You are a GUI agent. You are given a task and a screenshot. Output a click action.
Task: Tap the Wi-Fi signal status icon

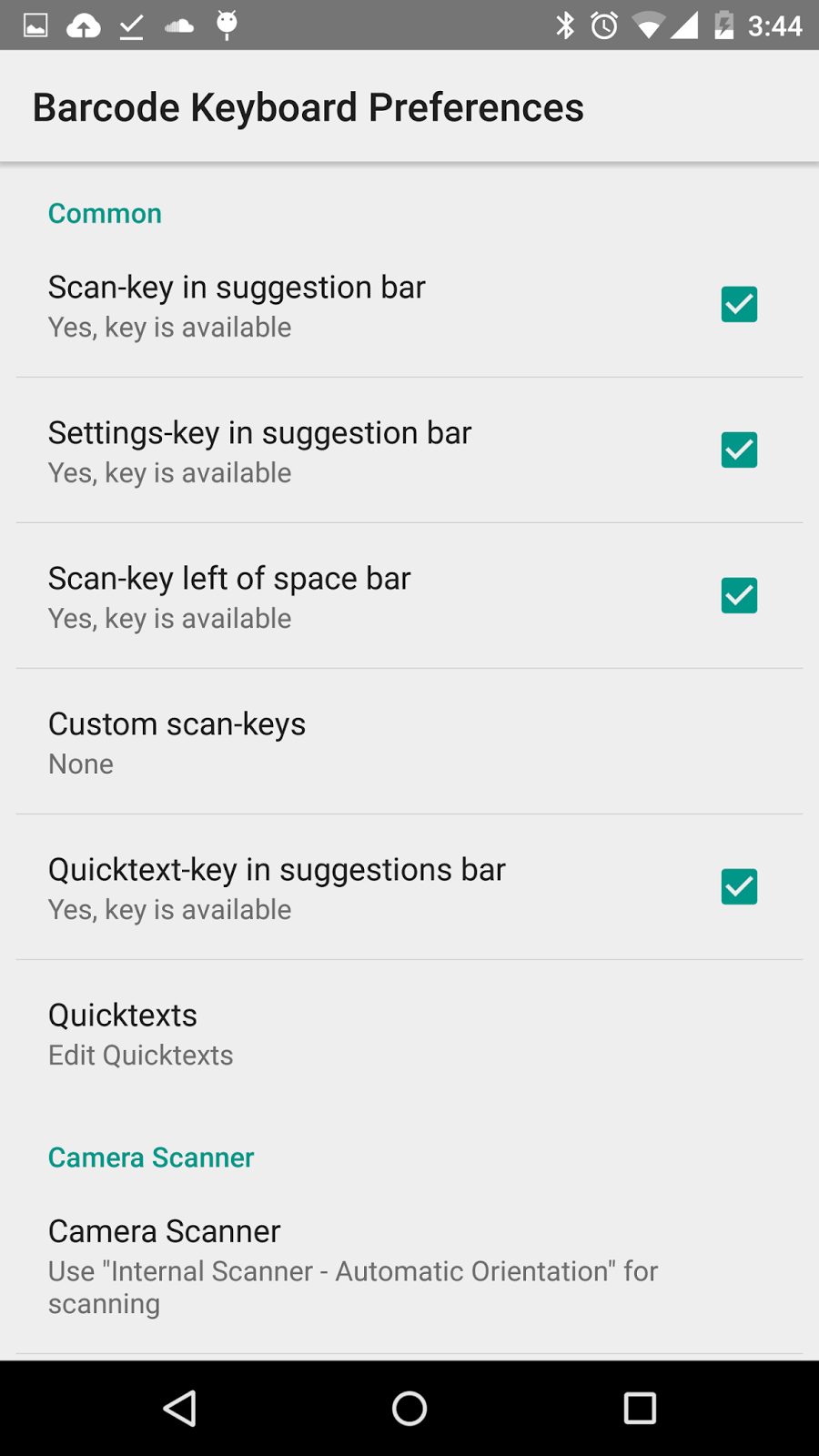click(x=649, y=25)
